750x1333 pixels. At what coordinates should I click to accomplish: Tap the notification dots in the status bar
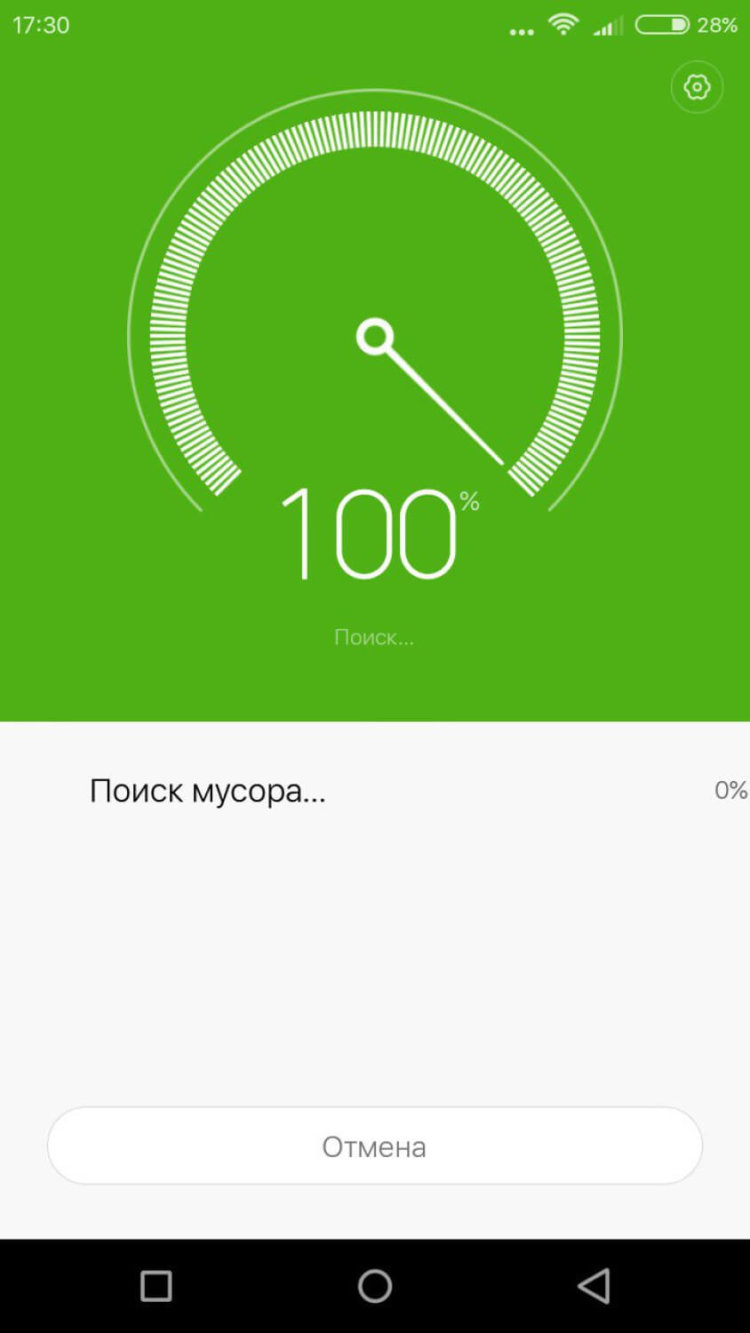520,30
